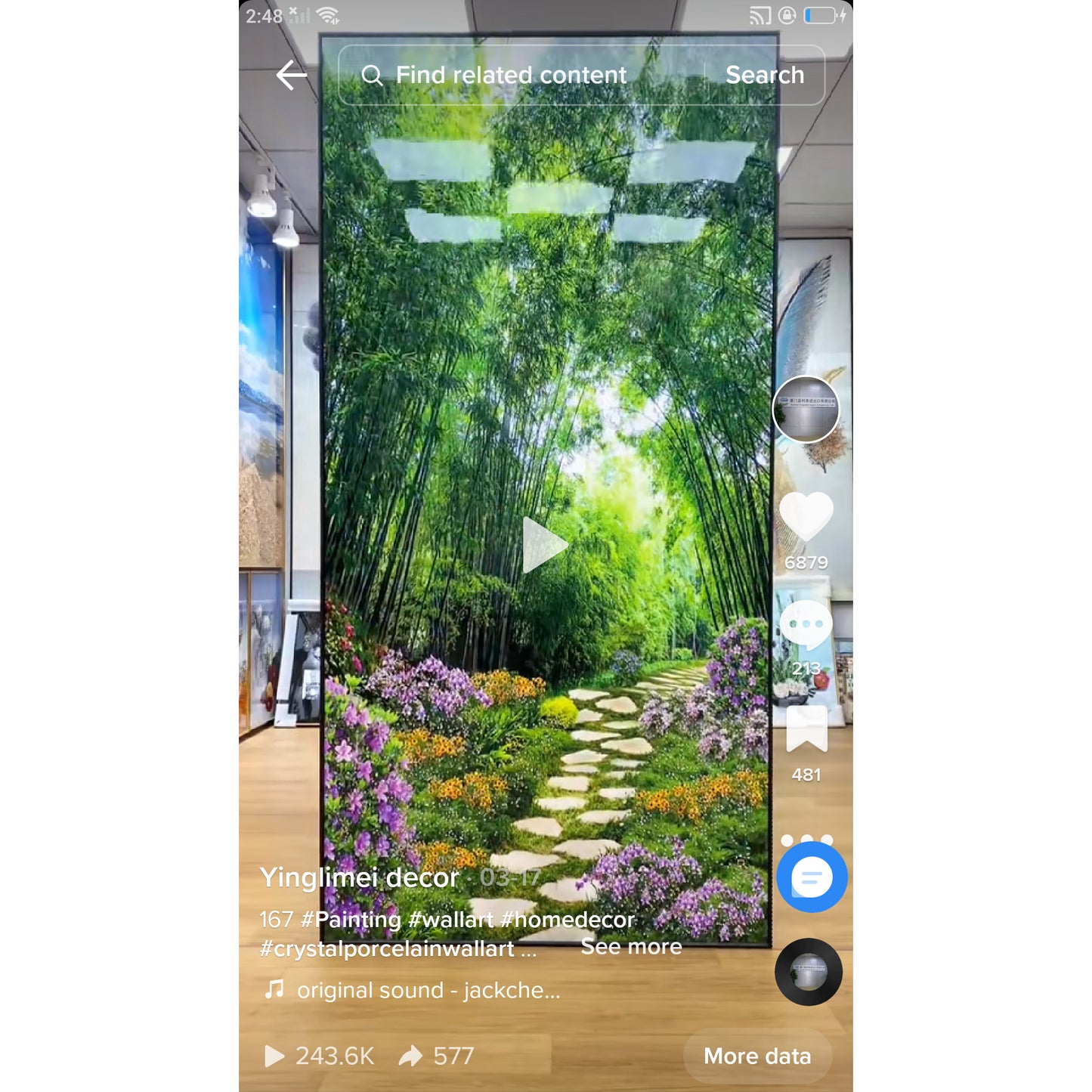Open the three-dot more options menu
The height and width of the screenshot is (1092, 1092).
tap(806, 839)
